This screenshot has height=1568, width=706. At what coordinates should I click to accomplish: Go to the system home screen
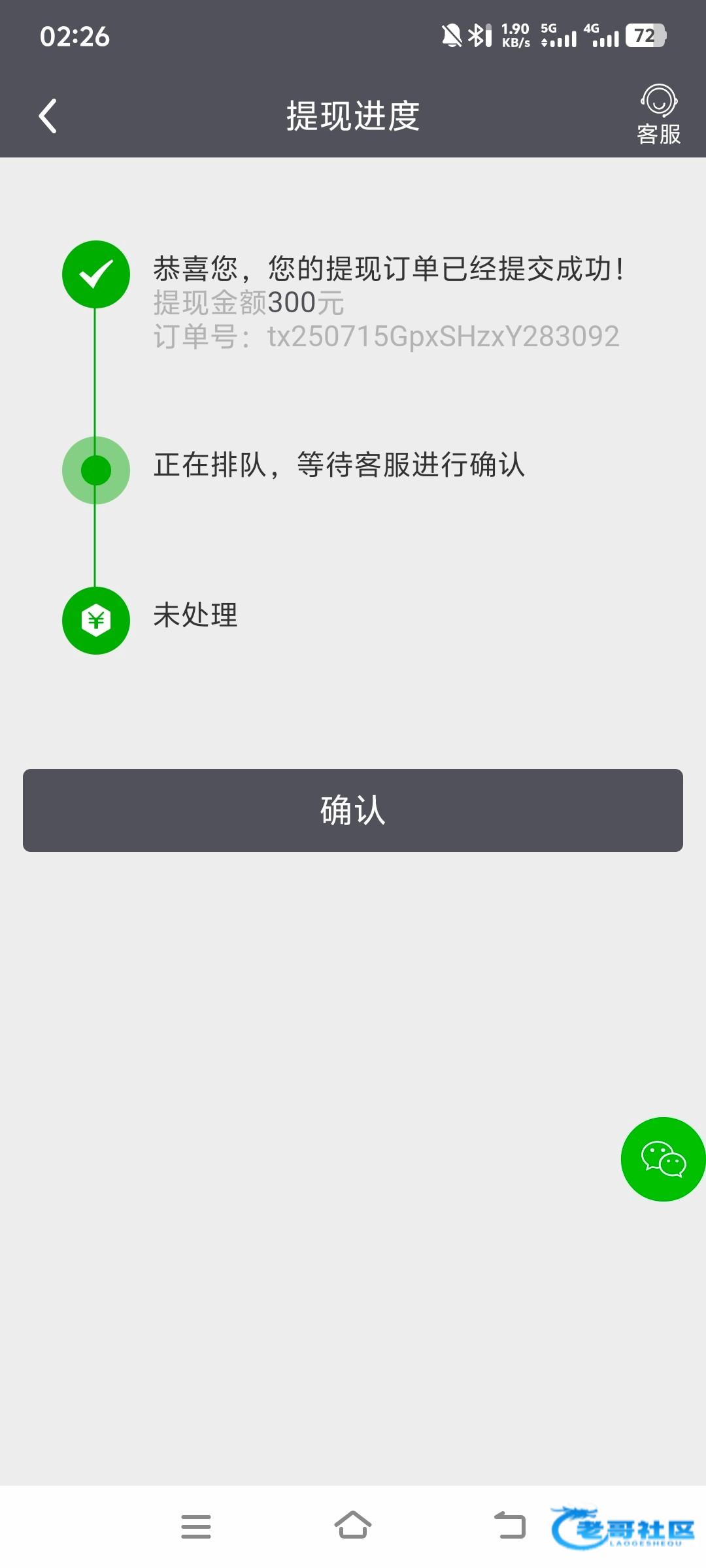(353, 1526)
